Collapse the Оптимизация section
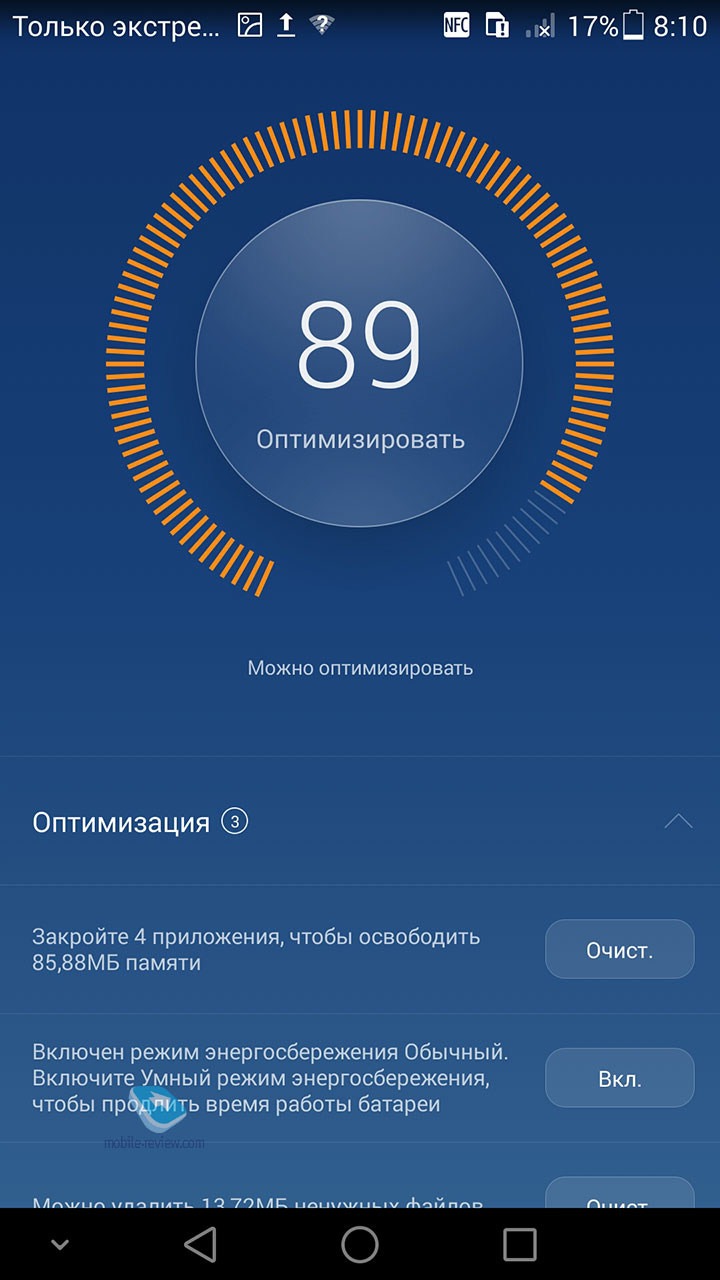The height and width of the screenshot is (1280, 720). [678, 822]
